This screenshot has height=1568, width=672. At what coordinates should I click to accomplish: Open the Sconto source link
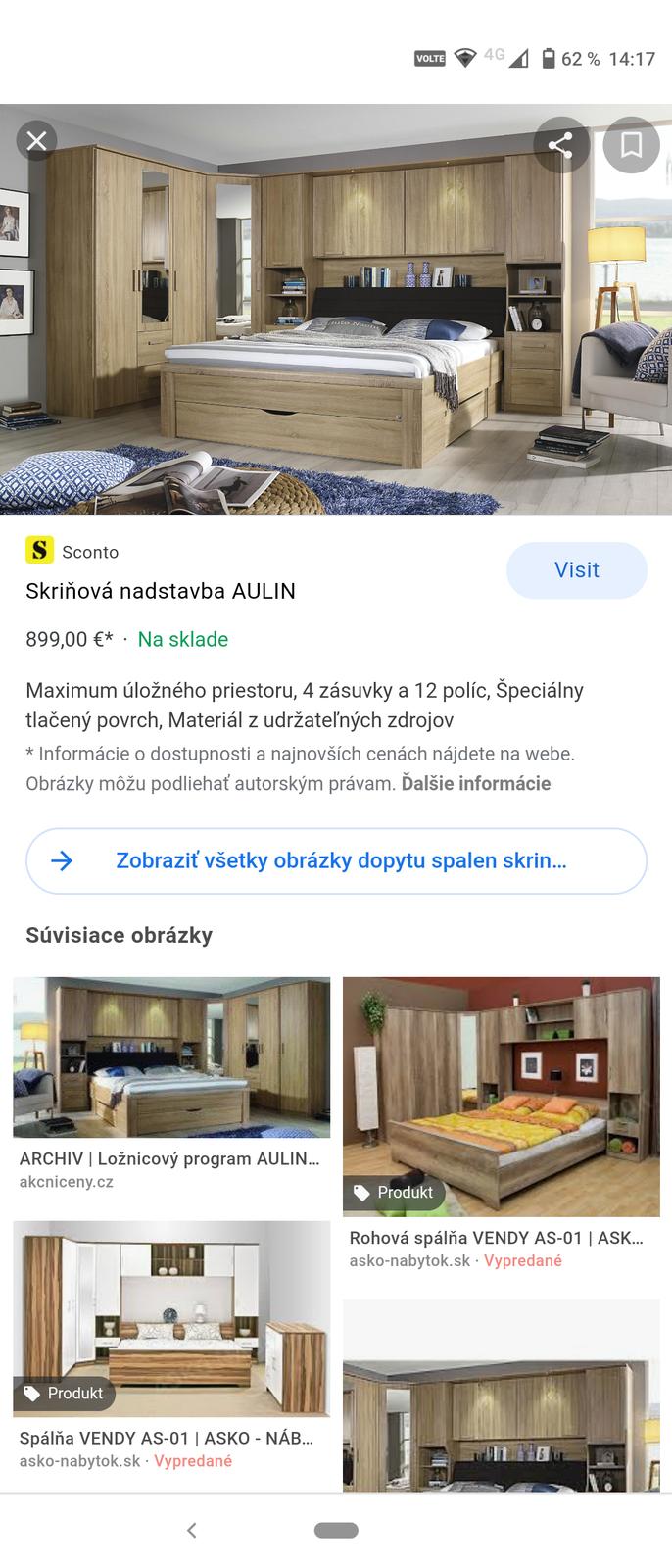[x=89, y=552]
